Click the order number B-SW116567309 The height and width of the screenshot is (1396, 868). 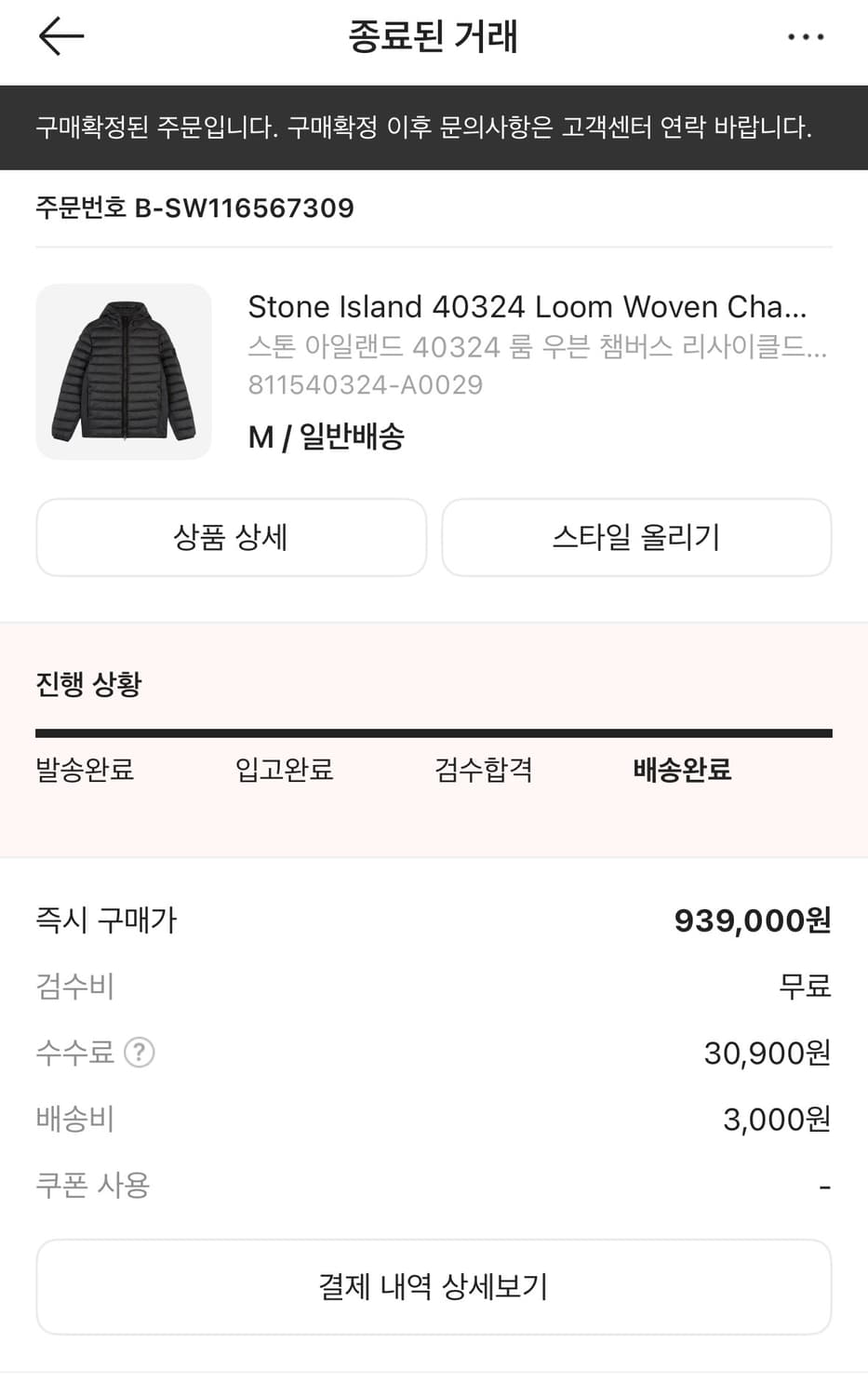195,208
